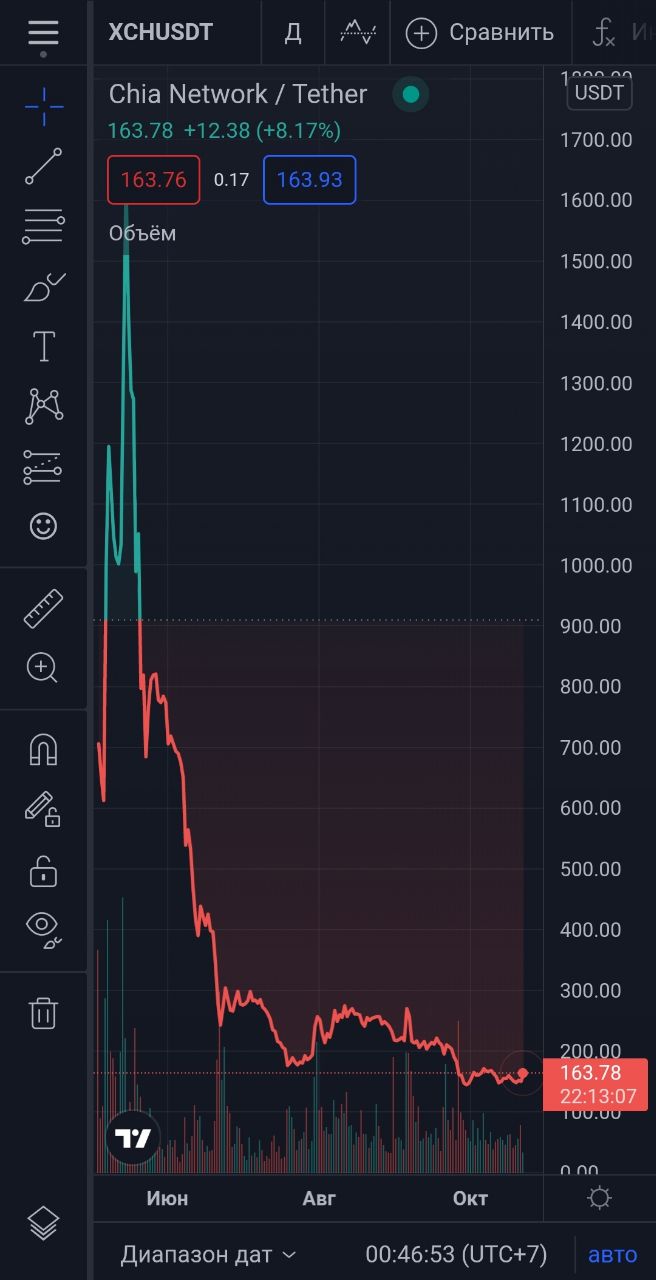
Task: Open the object tree layers icon
Action: tap(43, 1222)
